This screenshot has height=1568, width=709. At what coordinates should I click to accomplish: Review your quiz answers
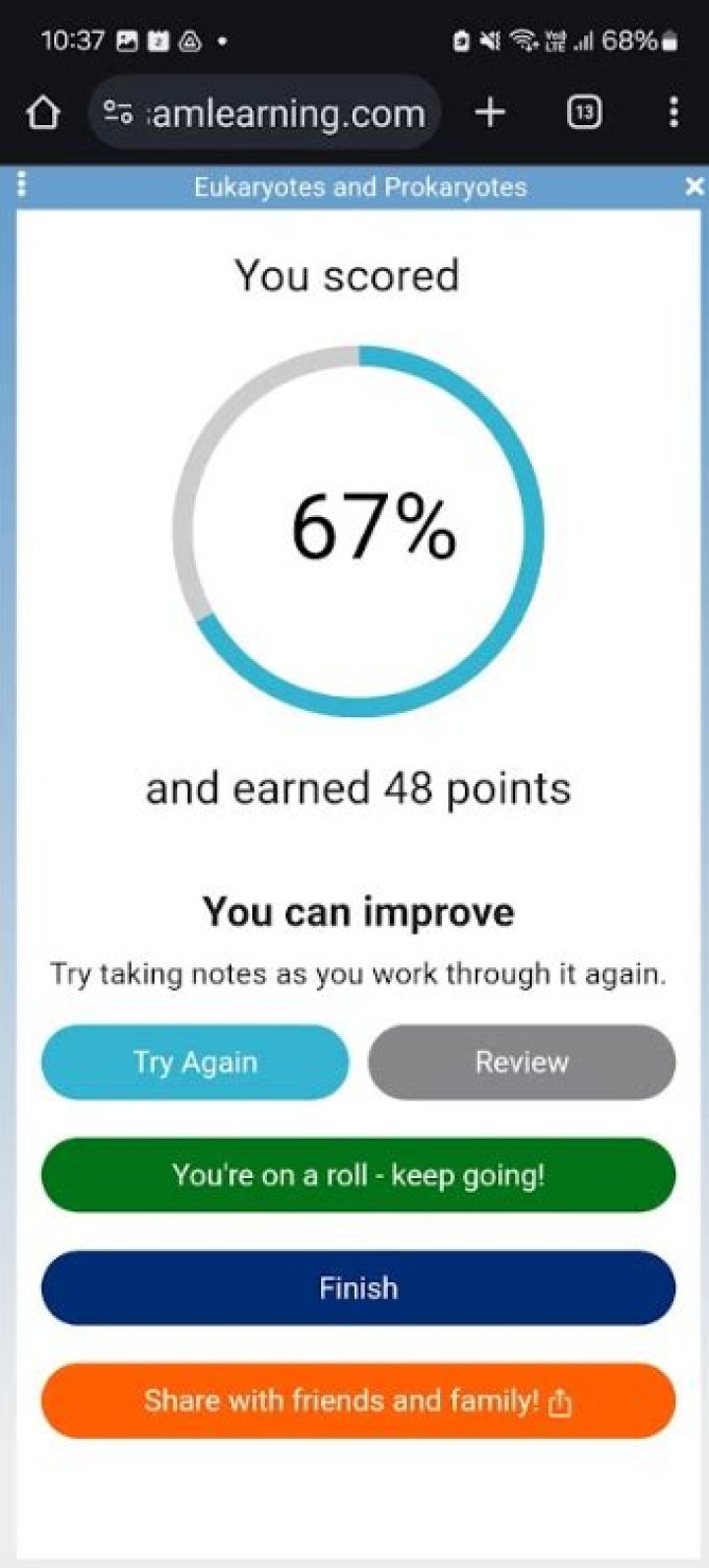coord(522,1062)
